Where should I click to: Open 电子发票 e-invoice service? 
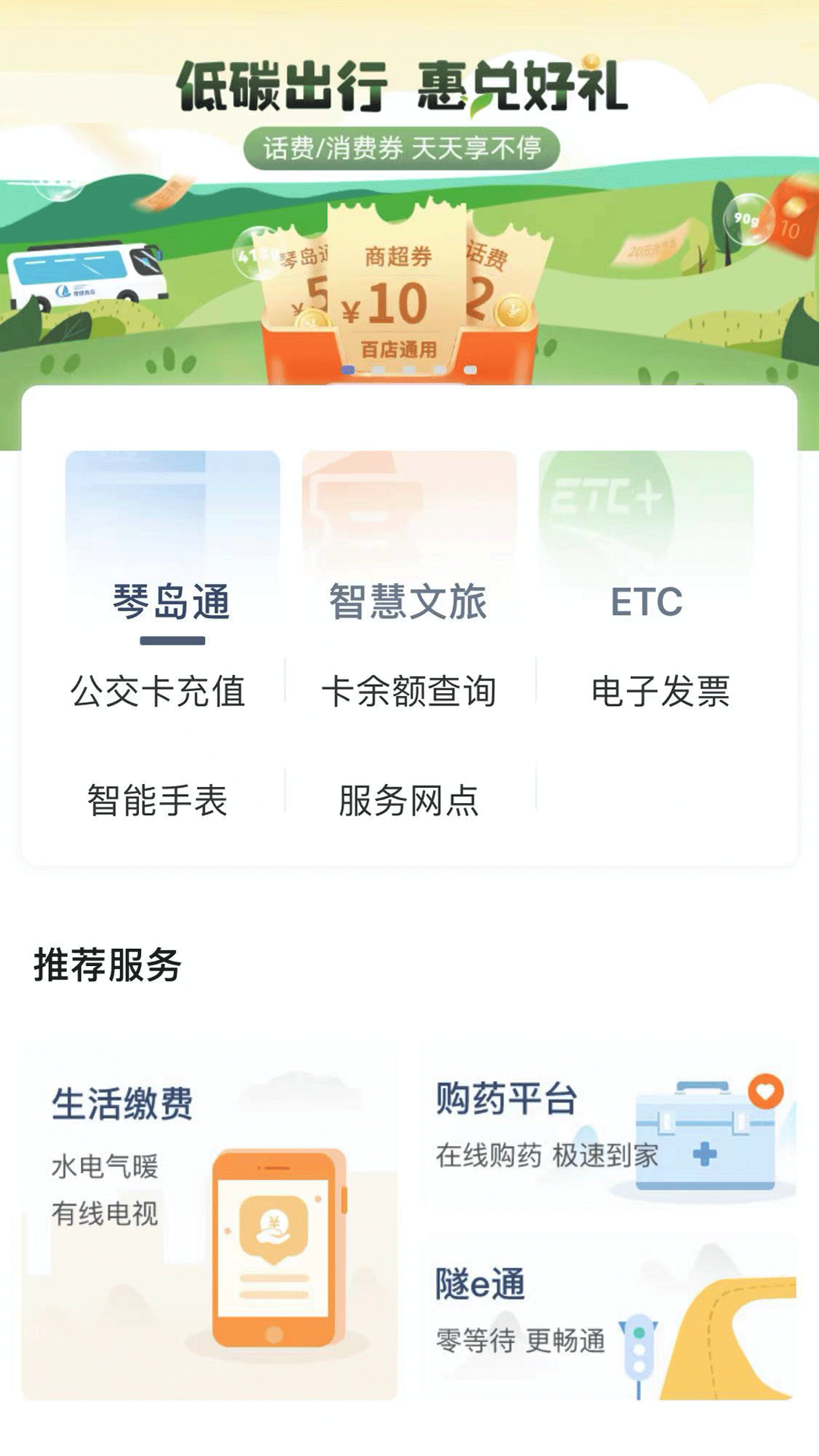click(x=661, y=692)
